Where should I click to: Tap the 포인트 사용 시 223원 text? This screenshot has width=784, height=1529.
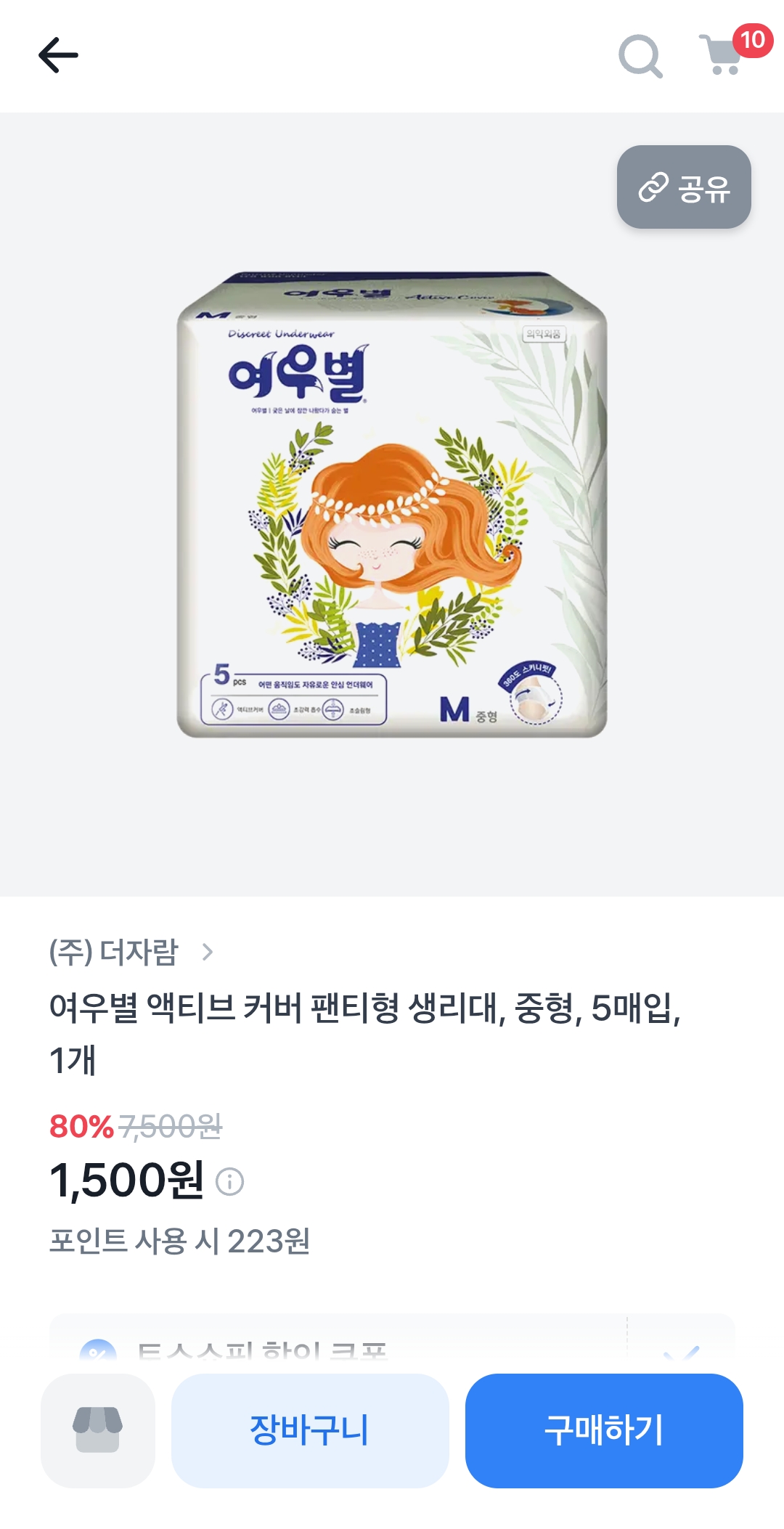click(x=181, y=1241)
